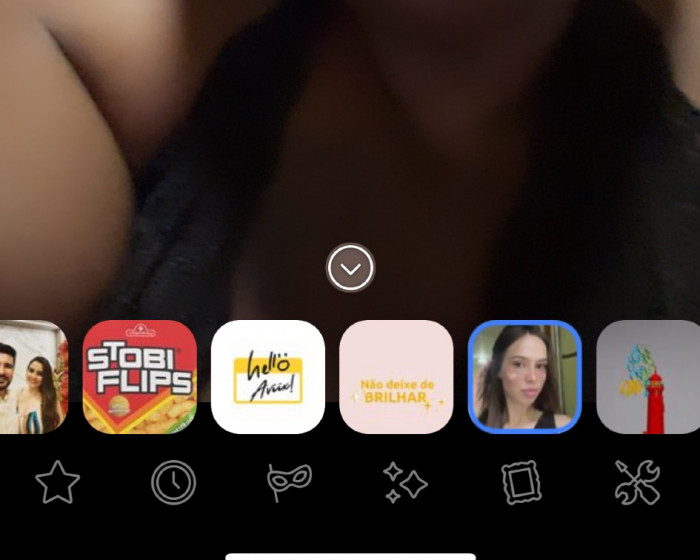Open the mask effects tab
Screen dimensions: 700x560
coord(289,483)
